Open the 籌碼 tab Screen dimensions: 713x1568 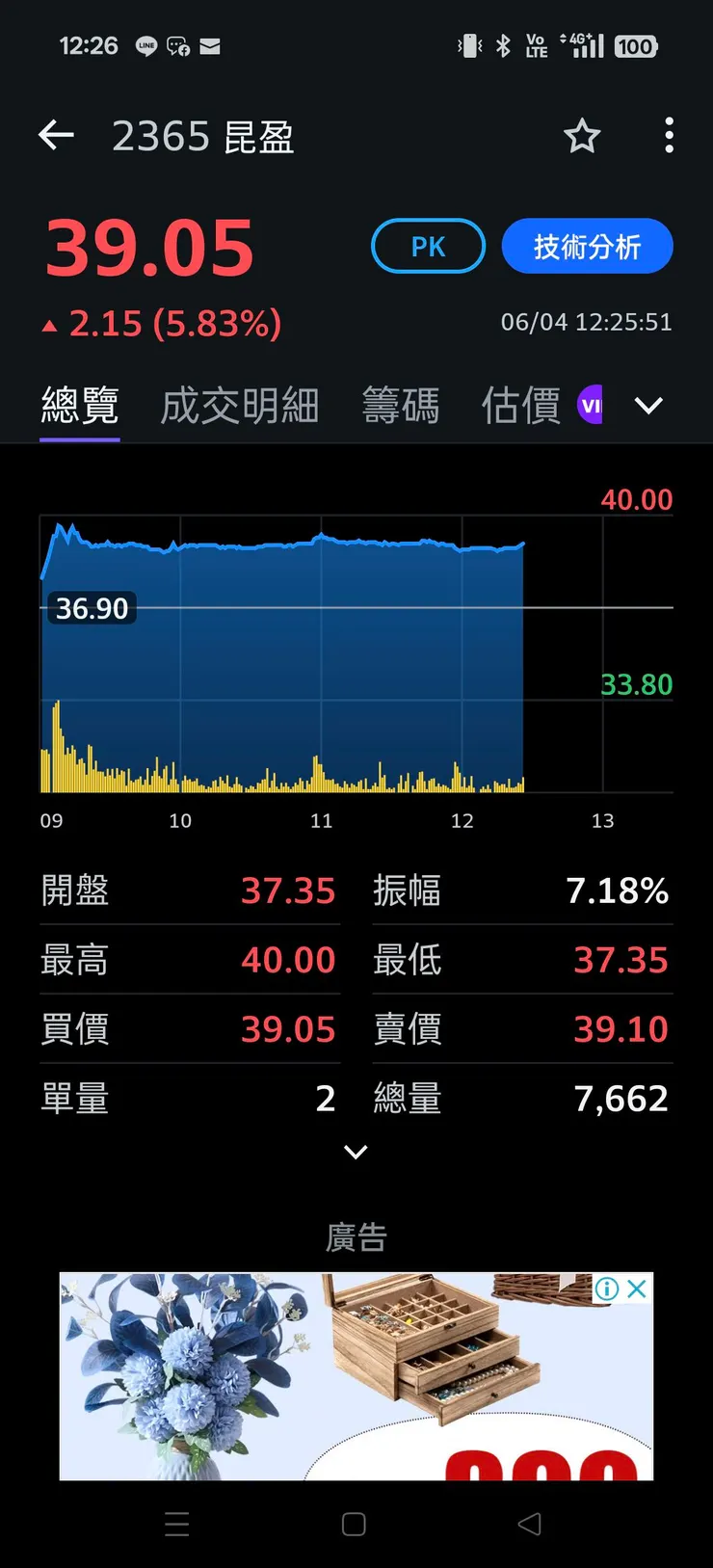point(402,406)
